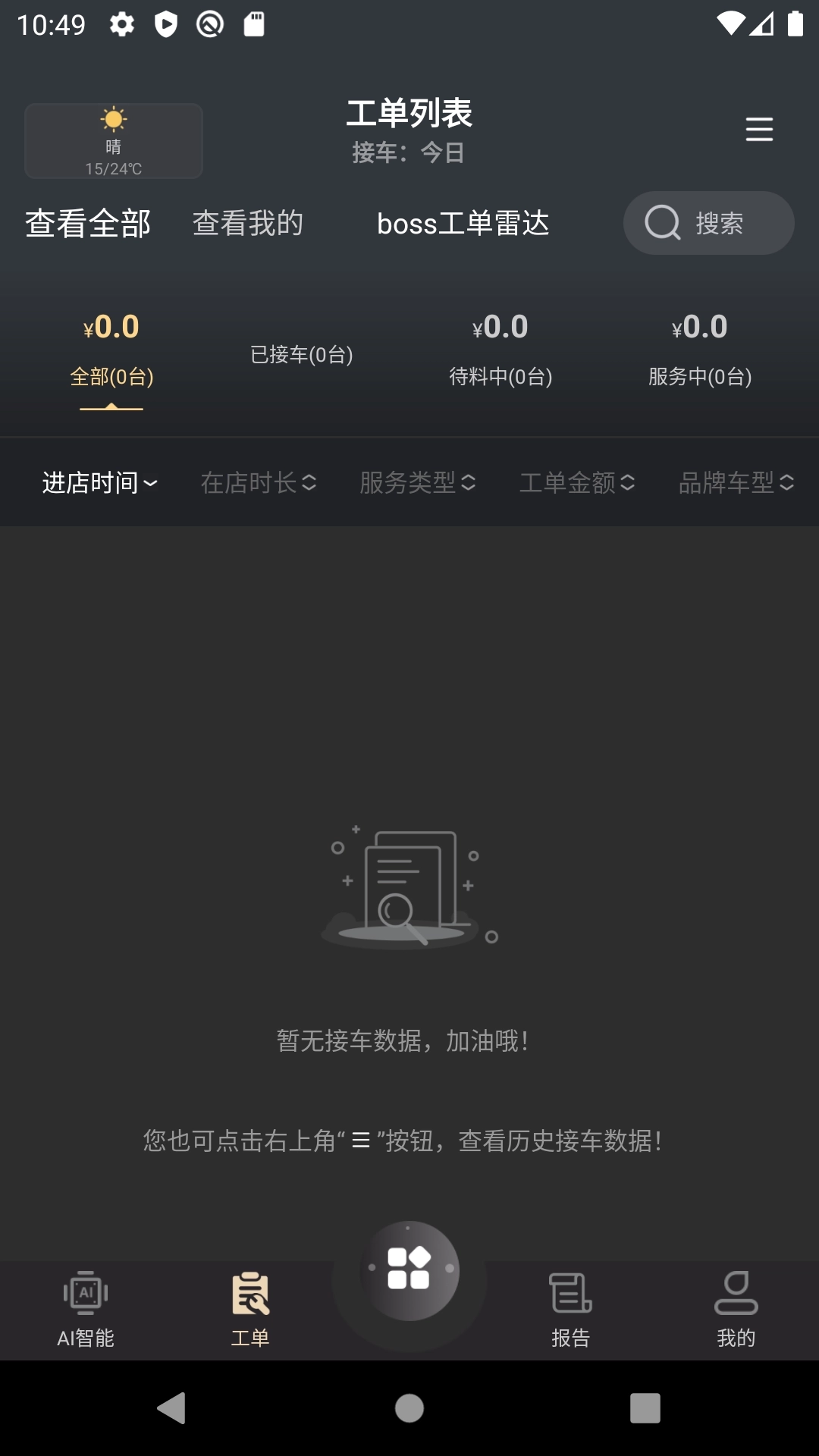
Task: Open boss工单雷达
Action: coord(464,222)
